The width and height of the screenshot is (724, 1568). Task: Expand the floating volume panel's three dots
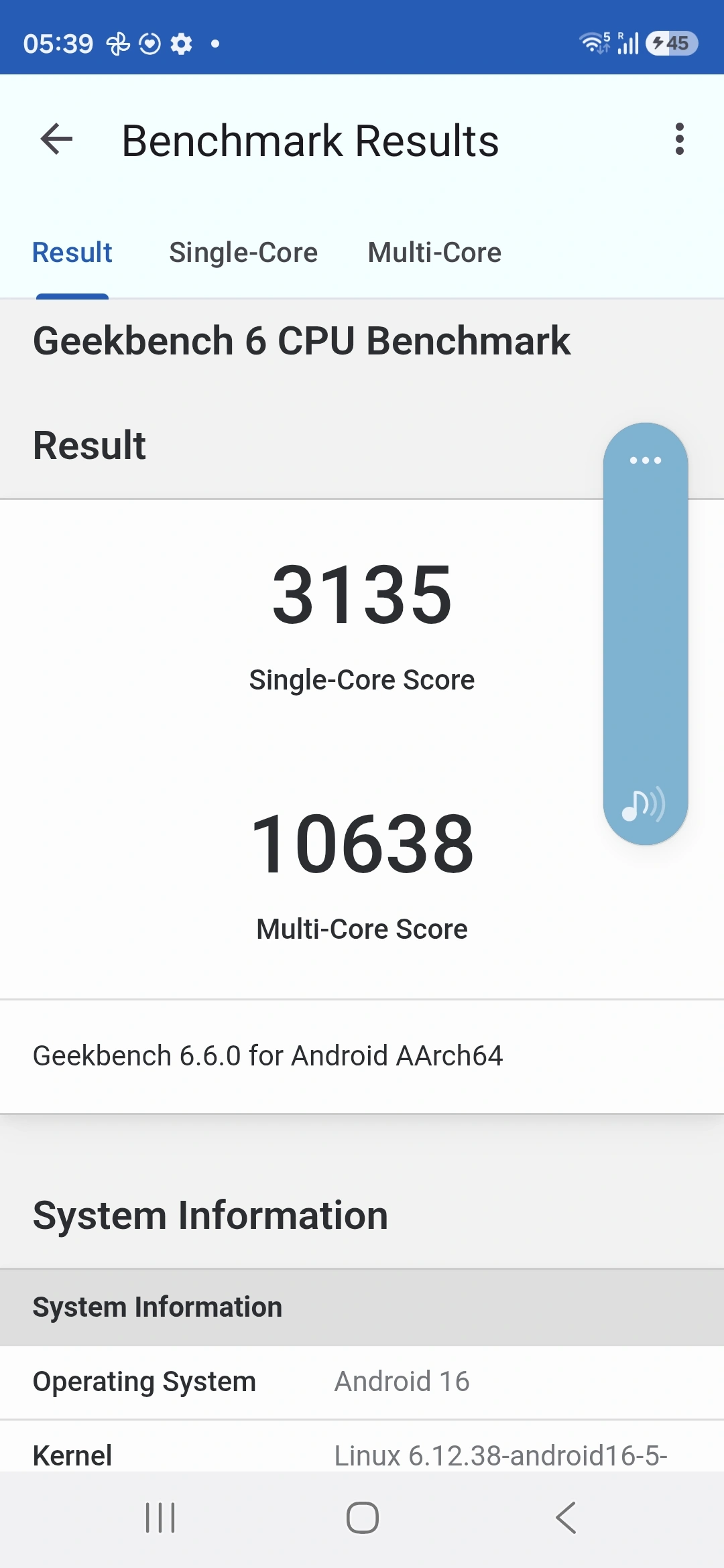click(x=645, y=460)
